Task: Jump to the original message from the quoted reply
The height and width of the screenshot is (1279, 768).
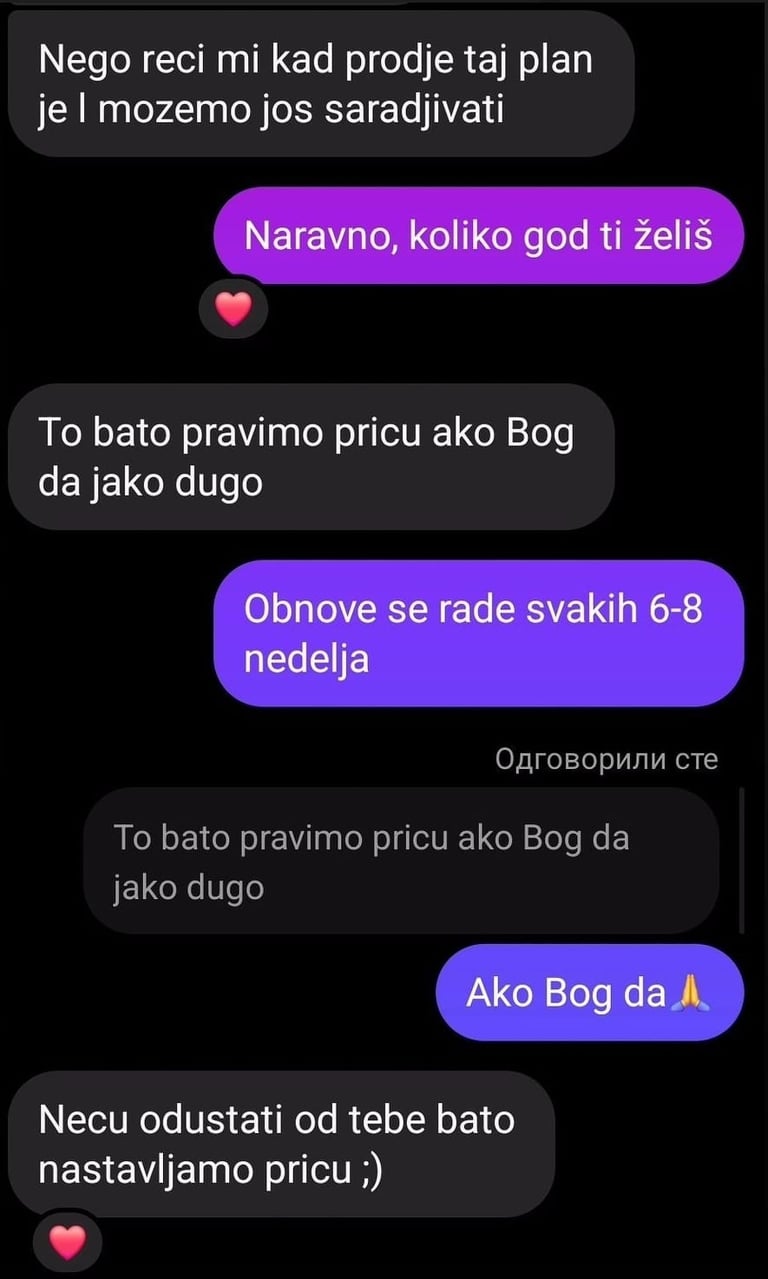Action: (x=400, y=861)
